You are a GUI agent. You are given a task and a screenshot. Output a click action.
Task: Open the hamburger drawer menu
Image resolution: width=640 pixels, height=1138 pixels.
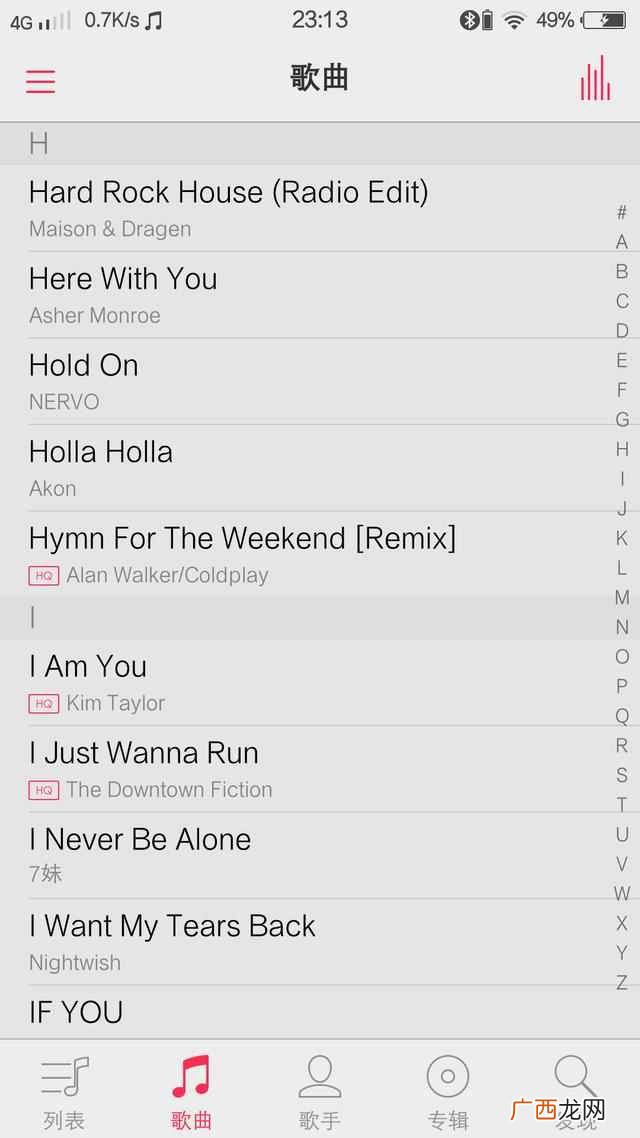click(x=41, y=81)
